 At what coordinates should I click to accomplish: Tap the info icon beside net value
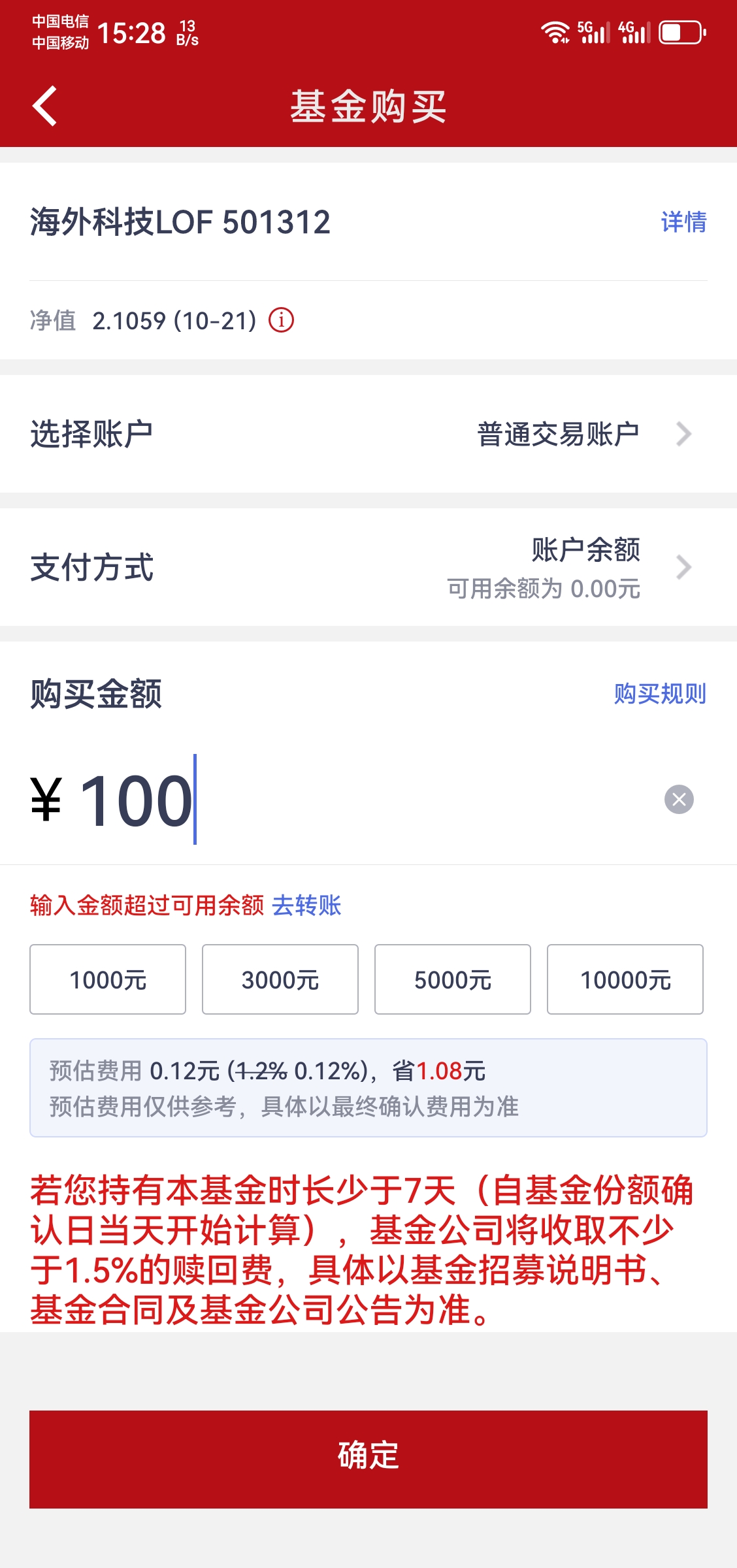282,320
